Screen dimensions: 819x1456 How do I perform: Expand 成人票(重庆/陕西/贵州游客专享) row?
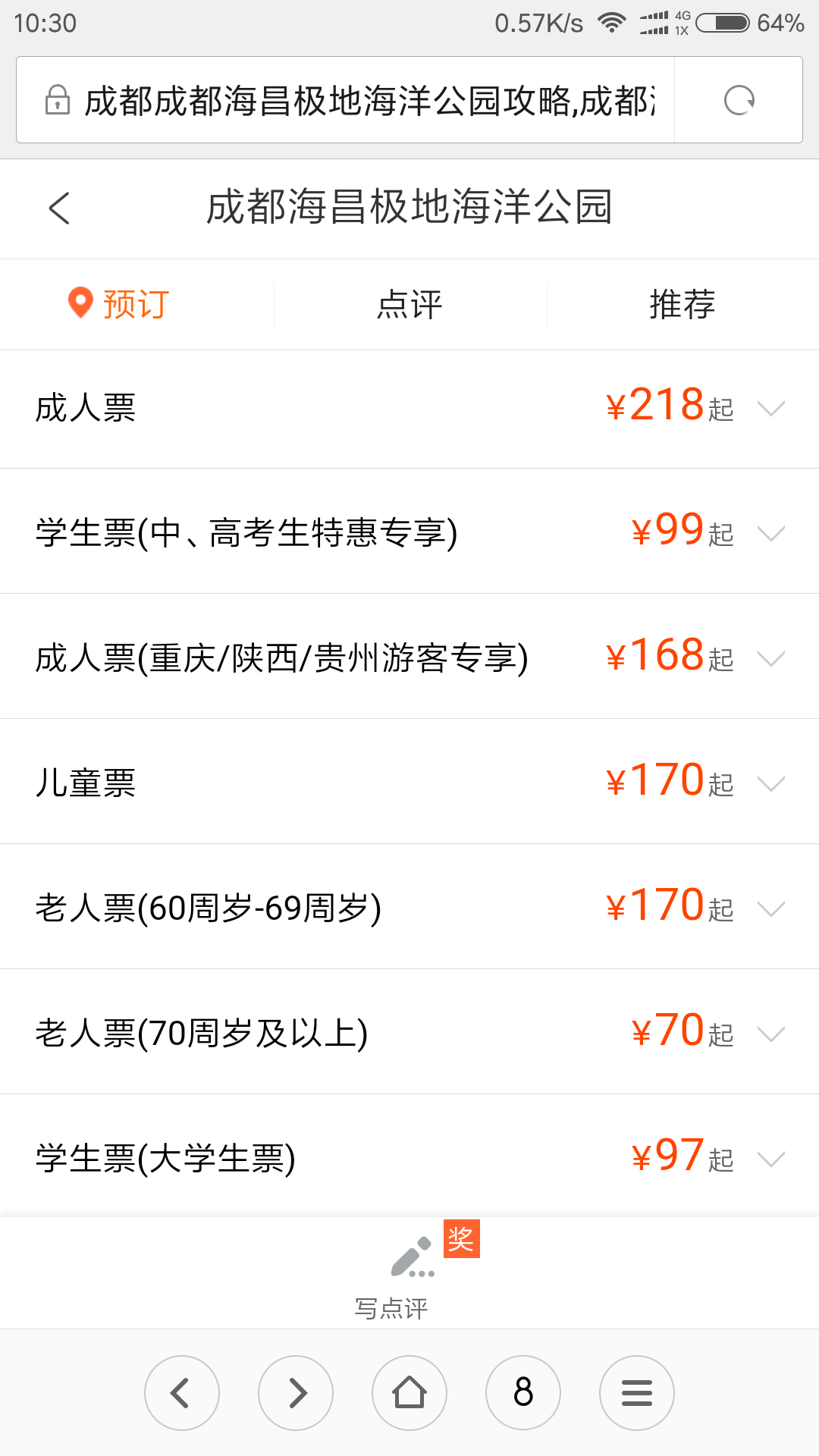(409, 657)
